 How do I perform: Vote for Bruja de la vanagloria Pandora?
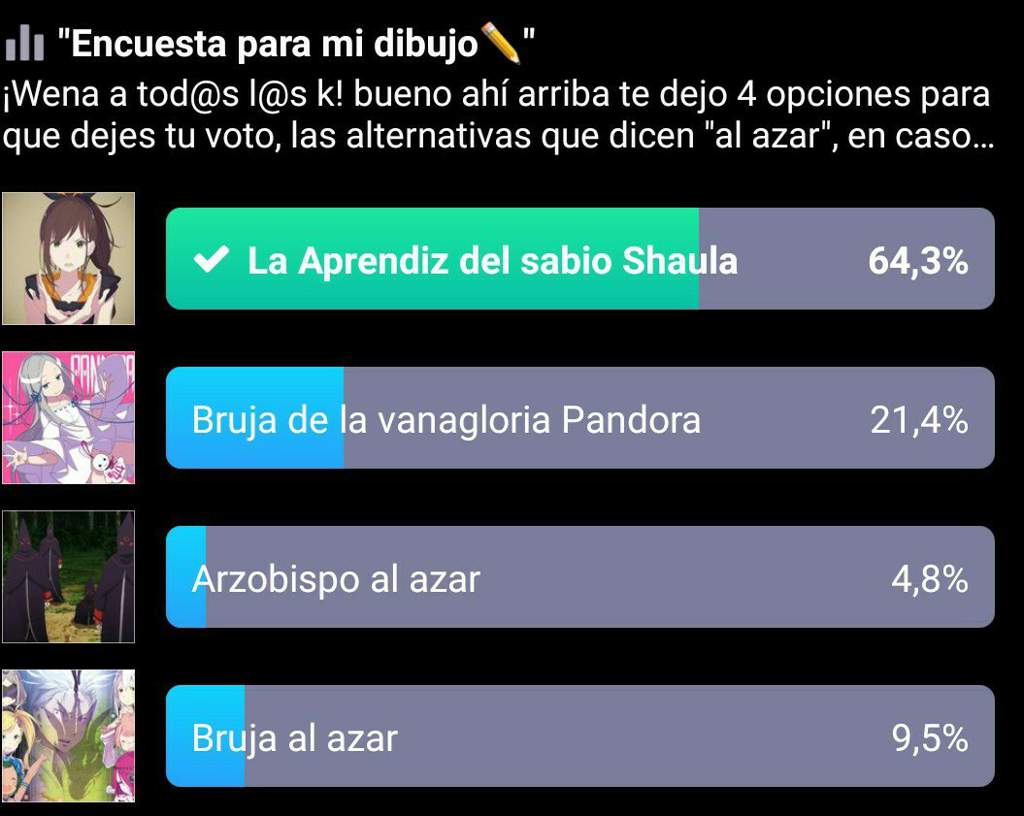580,418
